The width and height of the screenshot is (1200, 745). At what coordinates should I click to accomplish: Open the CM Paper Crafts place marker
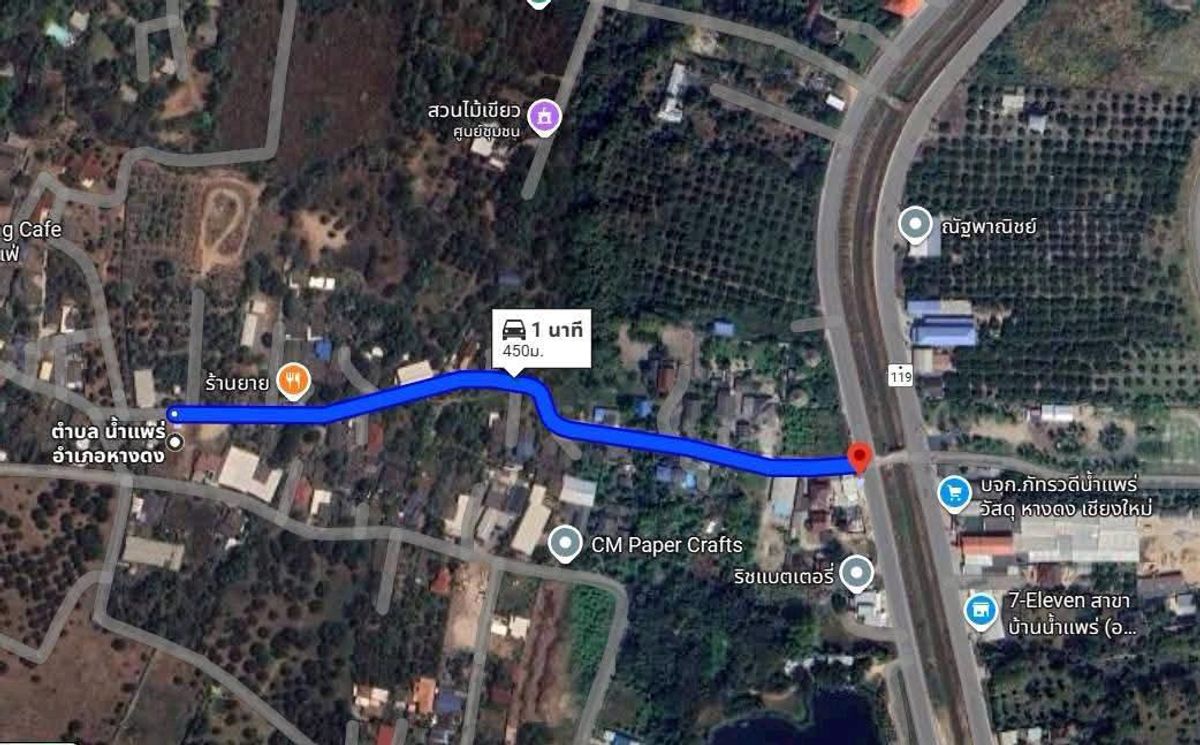[x=566, y=545]
